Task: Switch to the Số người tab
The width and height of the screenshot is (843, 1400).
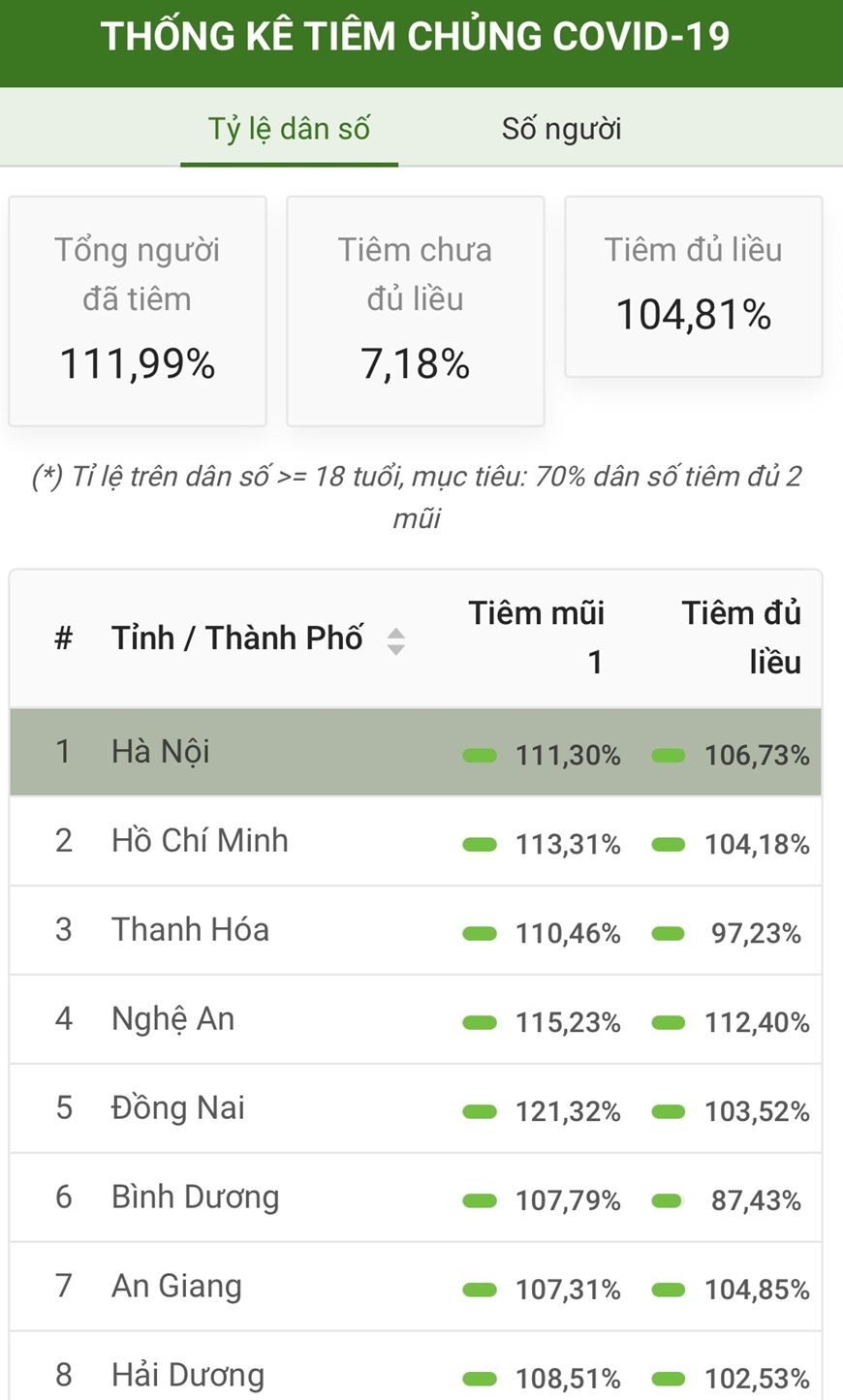Action: click(x=561, y=129)
